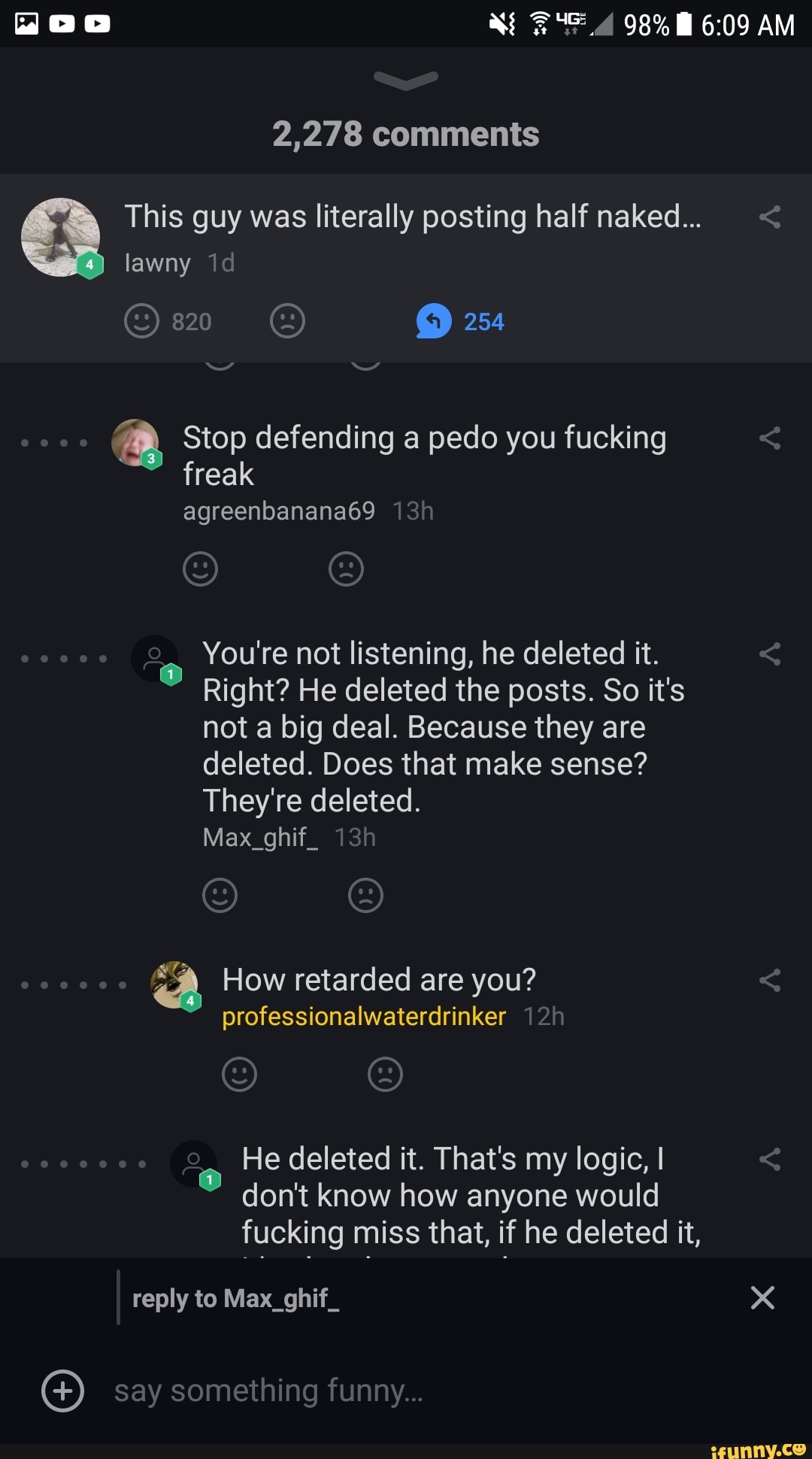Dislike professionalwaterdrinker's comment
The image size is (812, 1459).
point(385,1075)
